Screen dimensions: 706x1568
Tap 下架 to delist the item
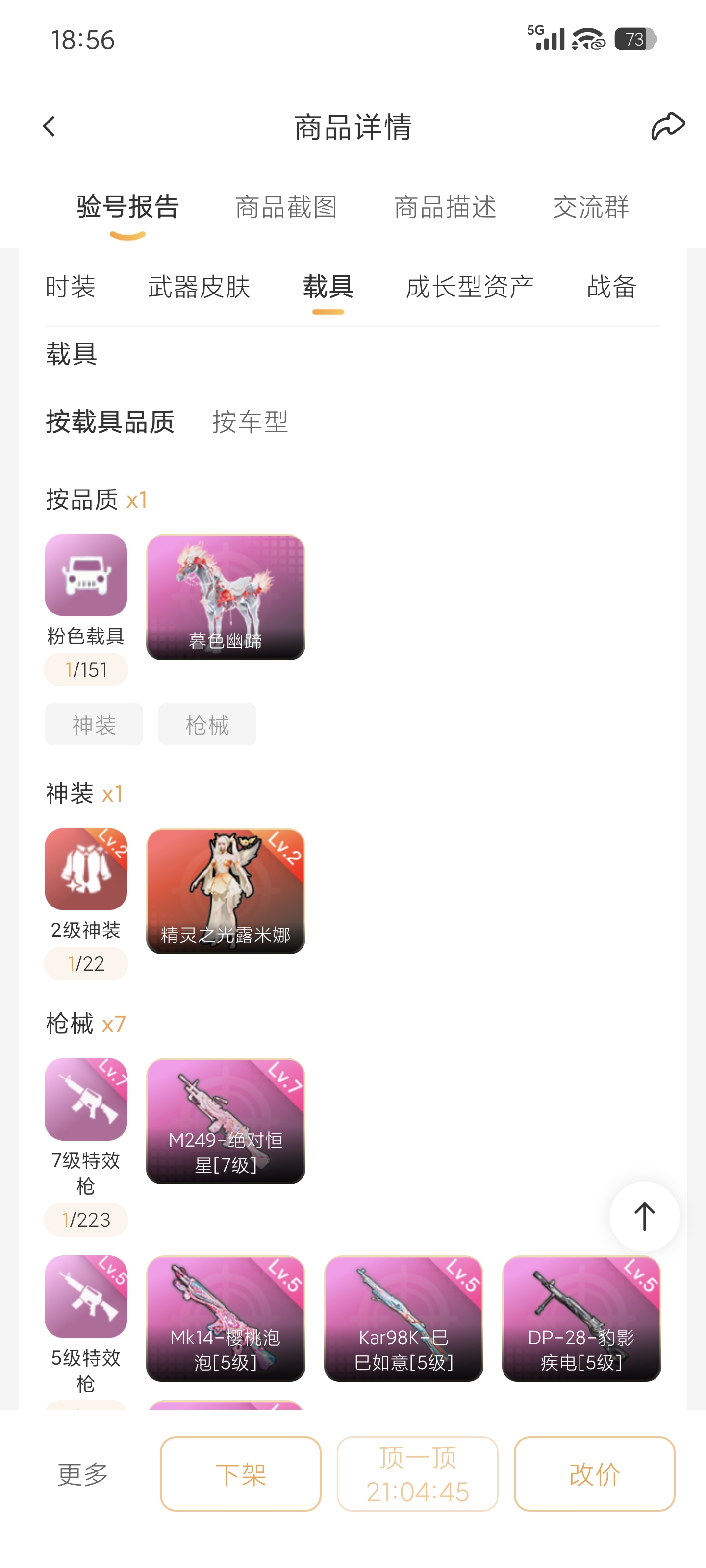(x=241, y=1473)
